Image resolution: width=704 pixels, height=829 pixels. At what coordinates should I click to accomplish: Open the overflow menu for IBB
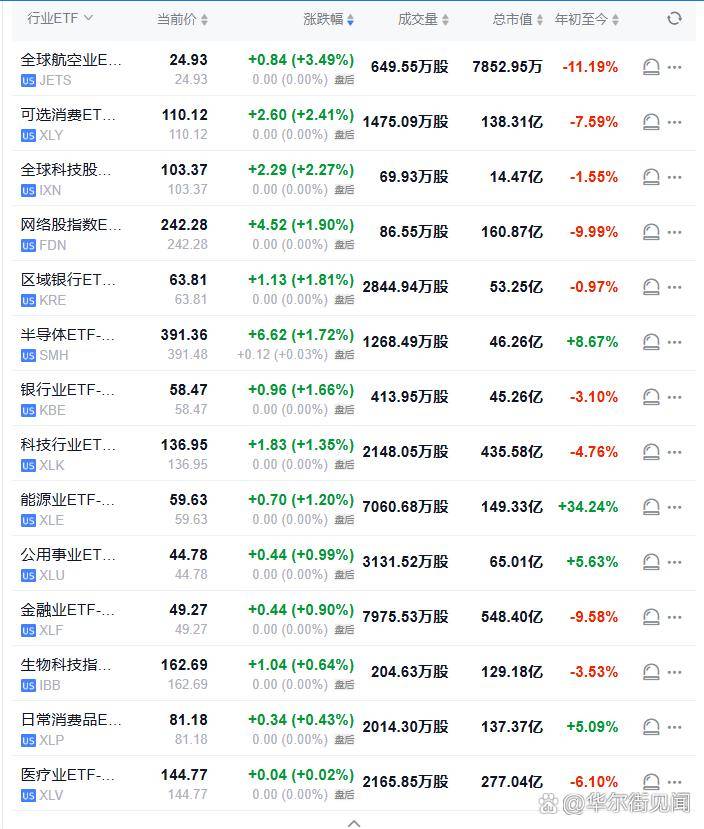pyautogui.click(x=675, y=672)
